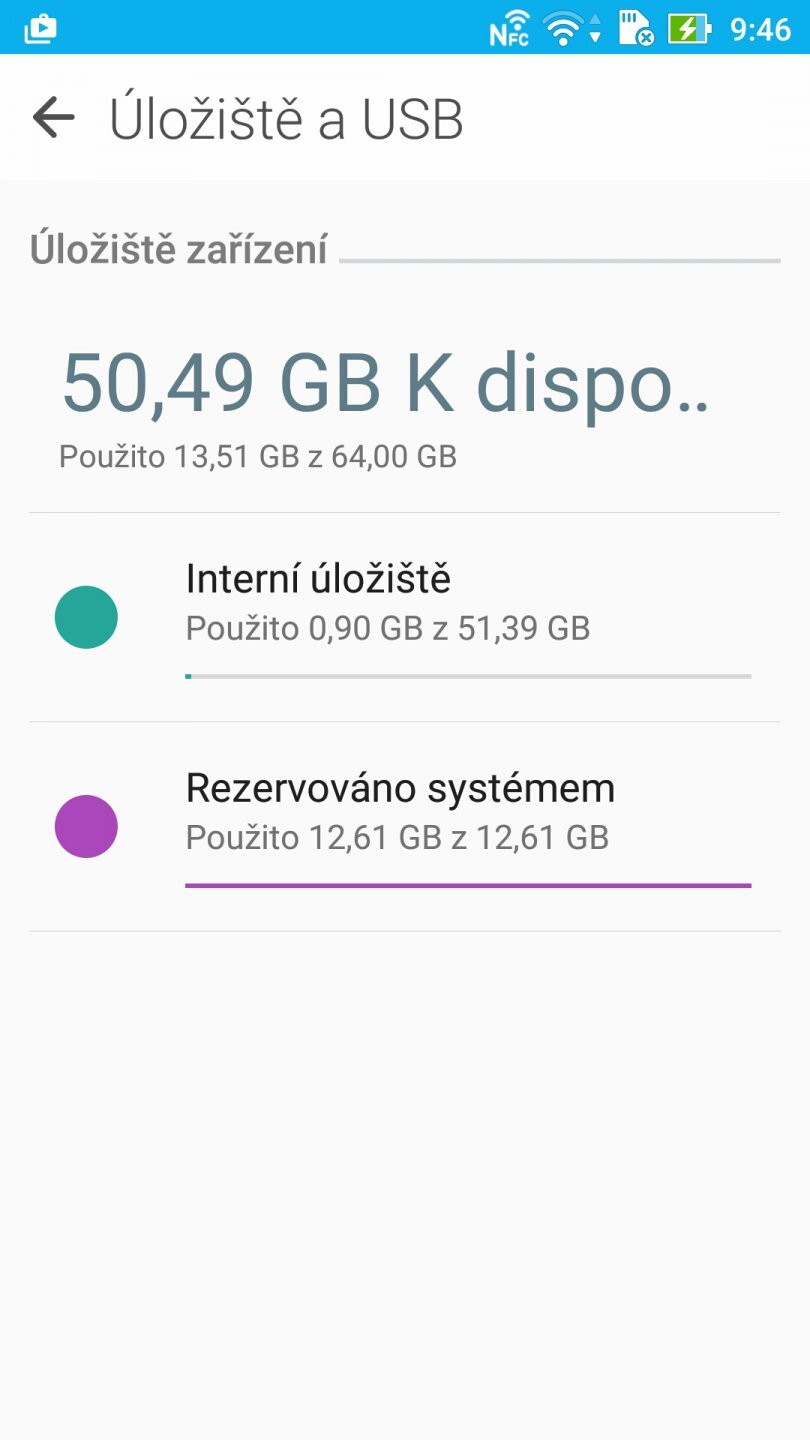The width and height of the screenshot is (810, 1440).
Task: Tap the Použito 0,90 GB usage text
Action: (388, 628)
